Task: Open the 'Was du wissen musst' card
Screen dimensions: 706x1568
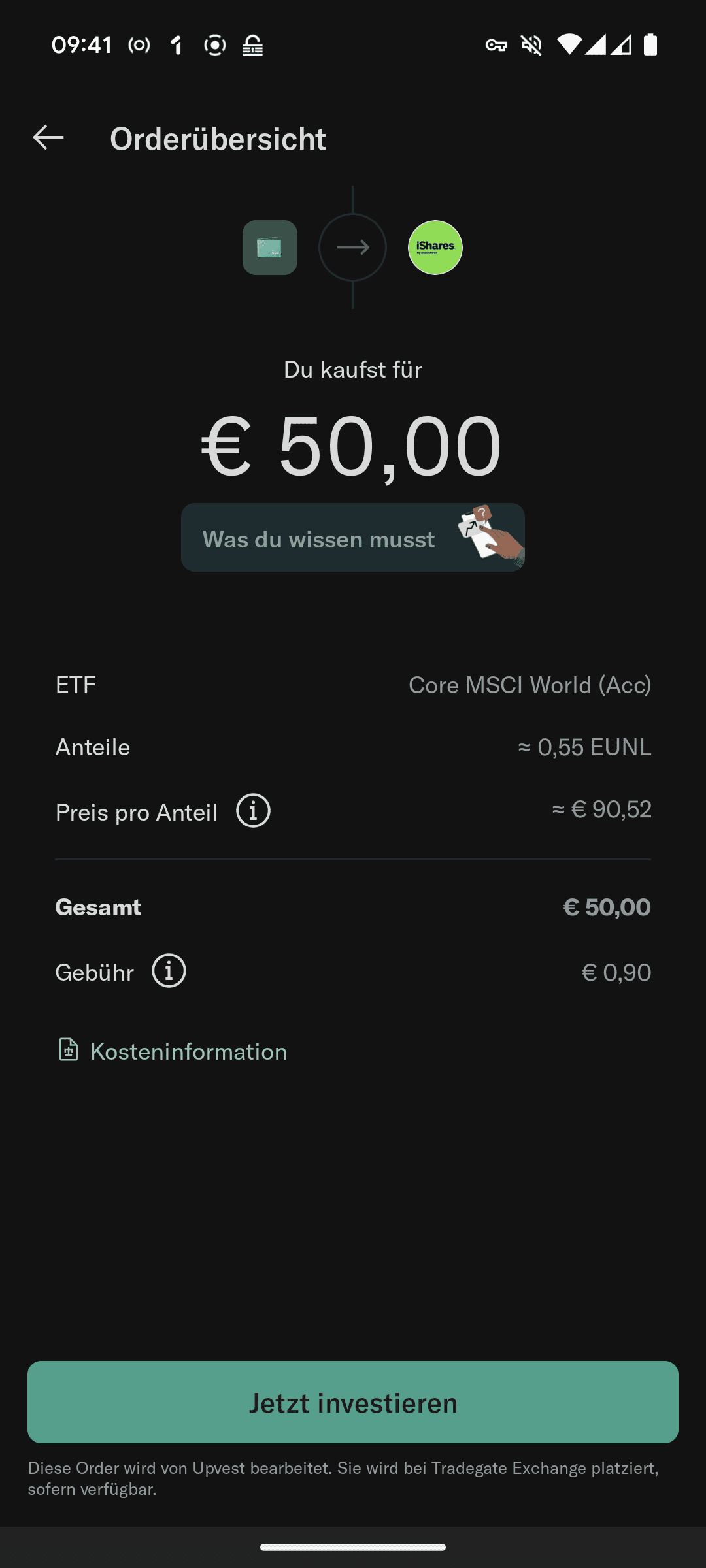Action: tap(353, 538)
